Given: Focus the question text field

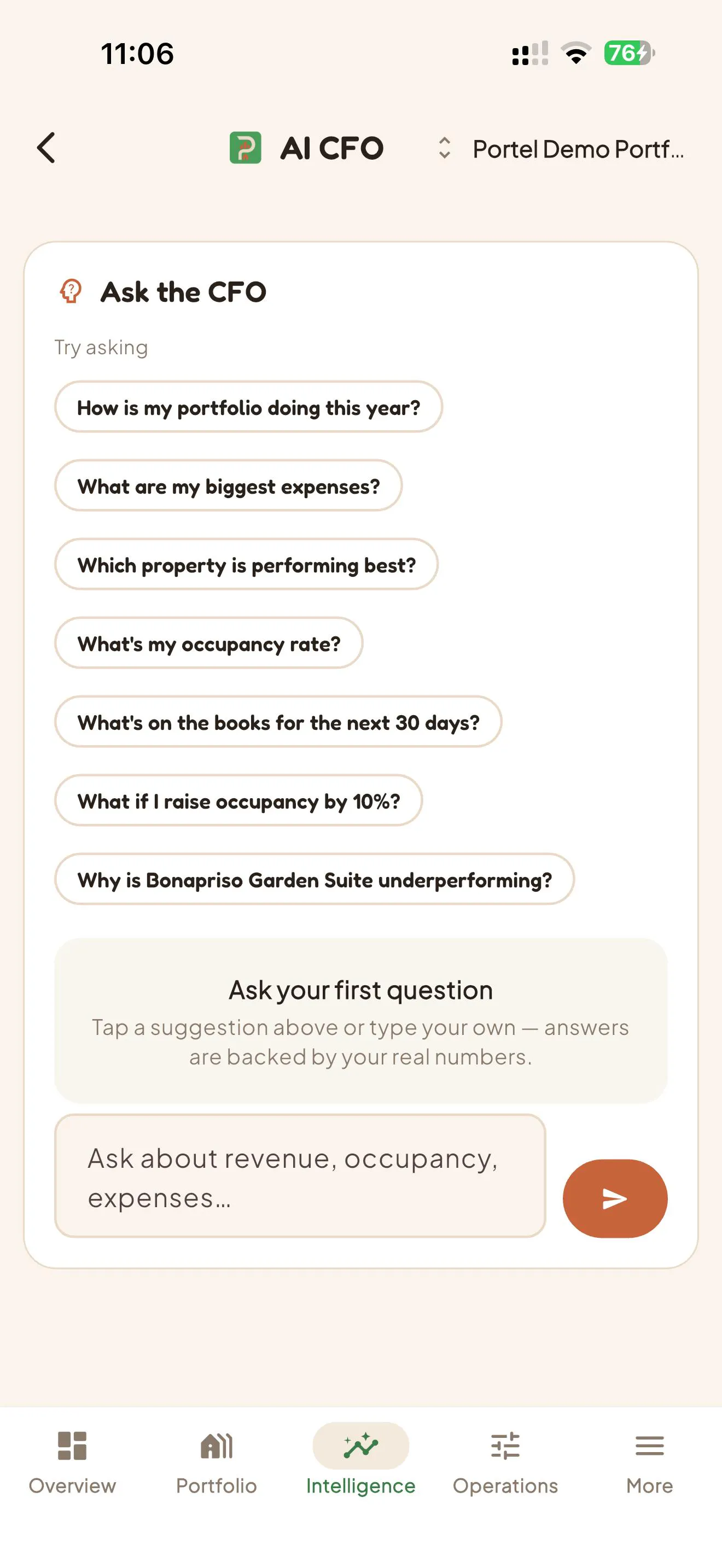Looking at the screenshot, I should (300, 1176).
